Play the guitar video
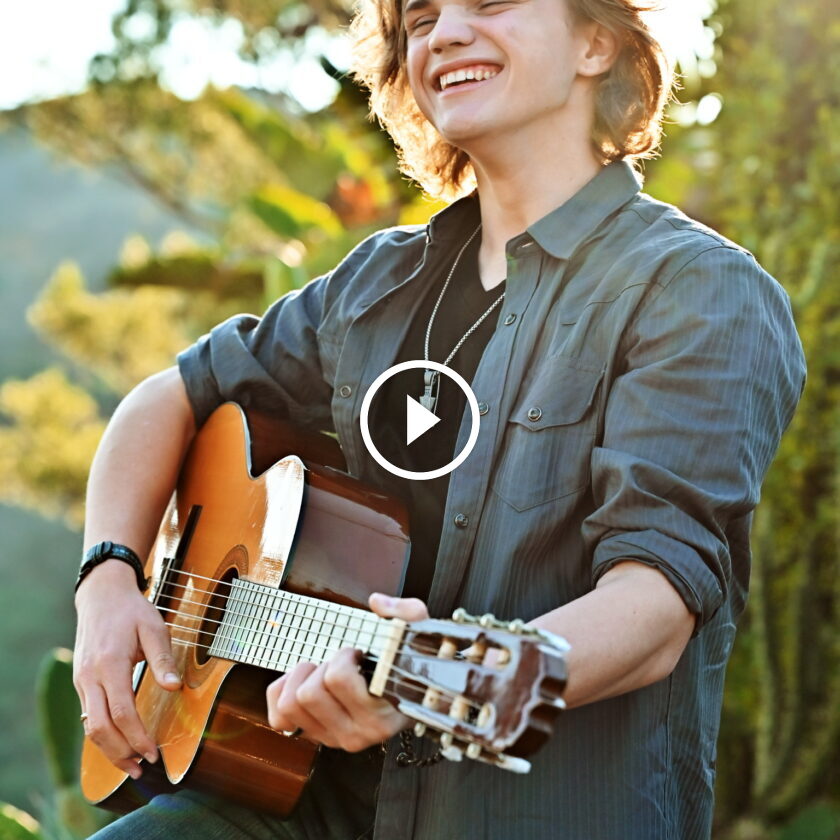 (420, 420)
